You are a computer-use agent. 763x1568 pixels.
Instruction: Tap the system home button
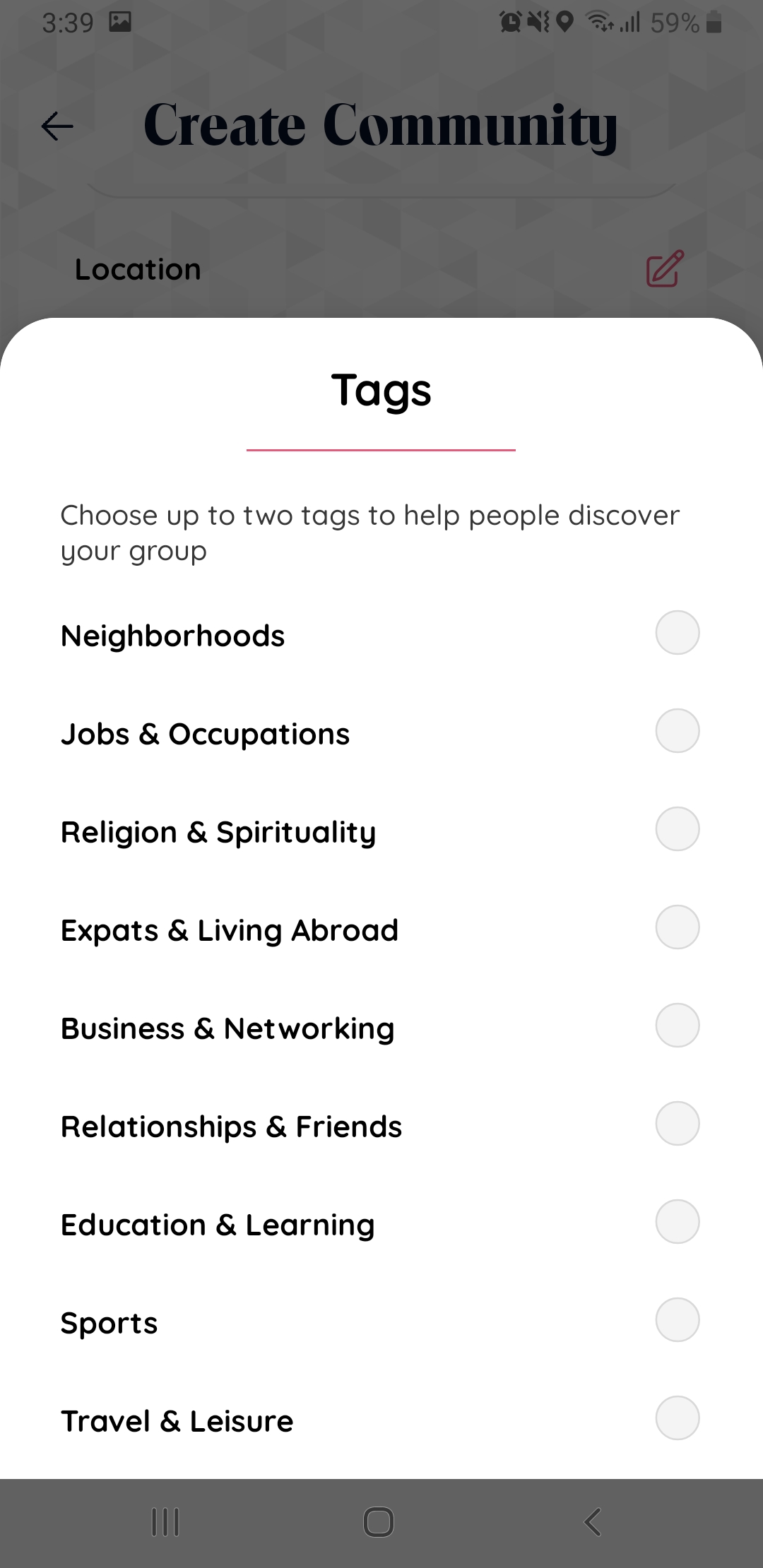click(379, 1522)
